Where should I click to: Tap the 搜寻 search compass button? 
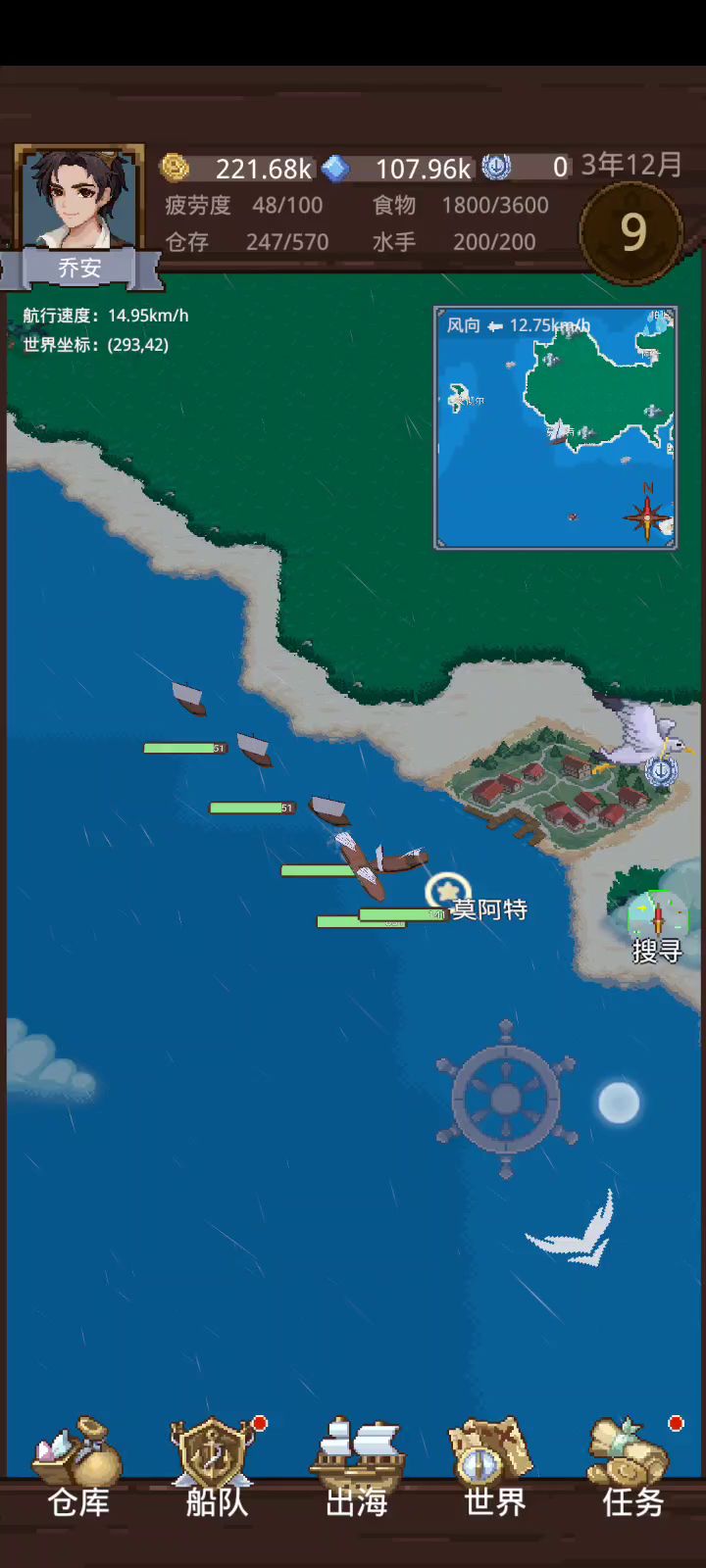point(657,926)
